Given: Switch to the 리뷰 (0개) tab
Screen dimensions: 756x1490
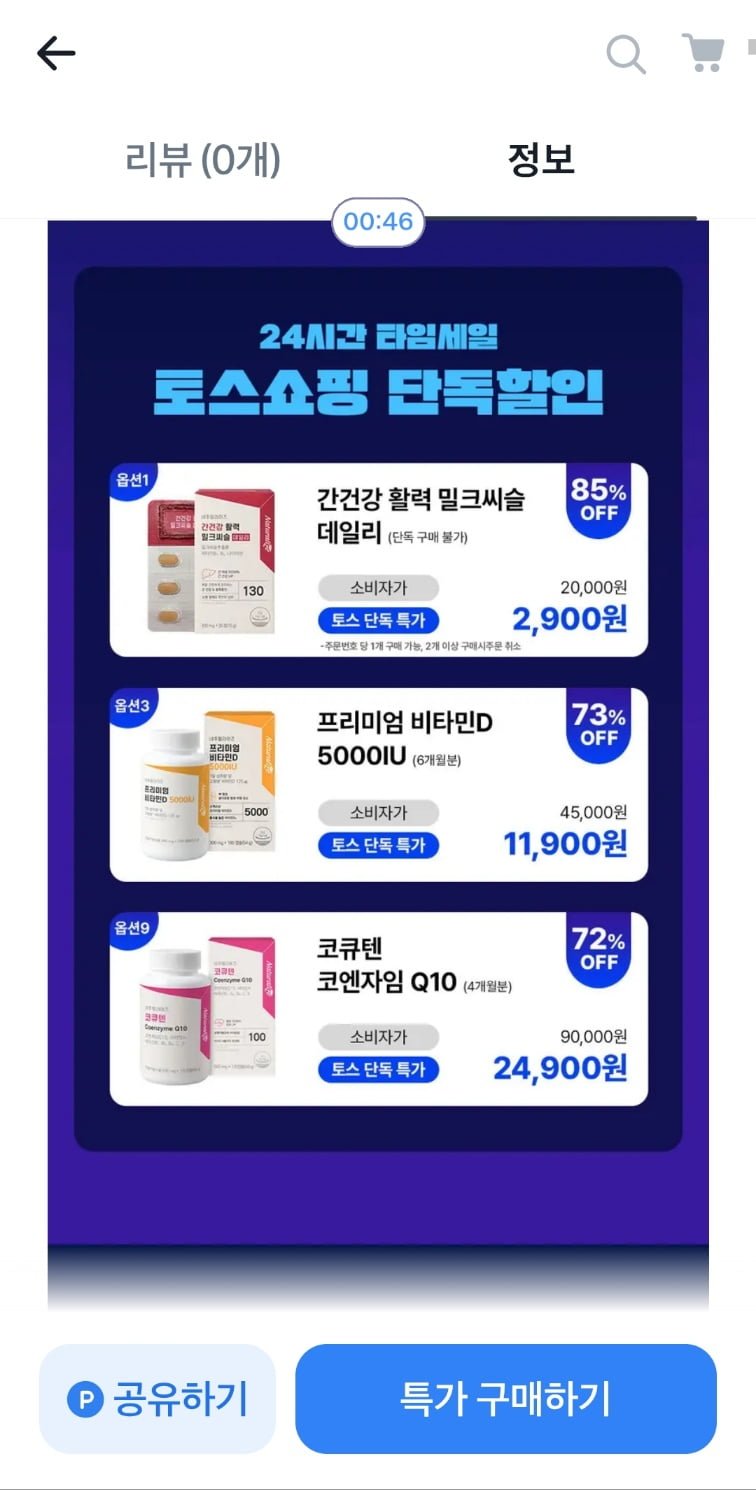Looking at the screenshot, I should pos(203,160).
